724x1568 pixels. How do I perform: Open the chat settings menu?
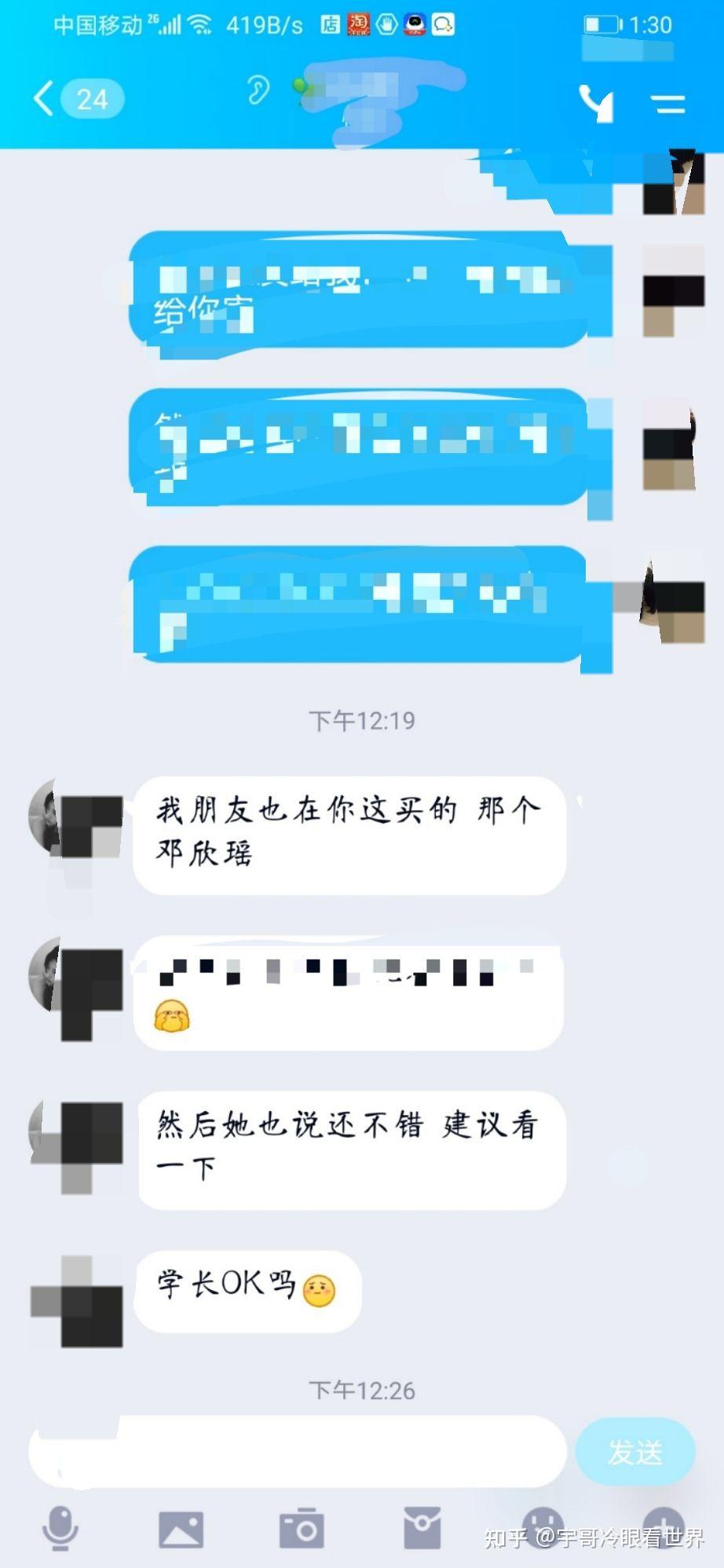(x=668, y=103)
